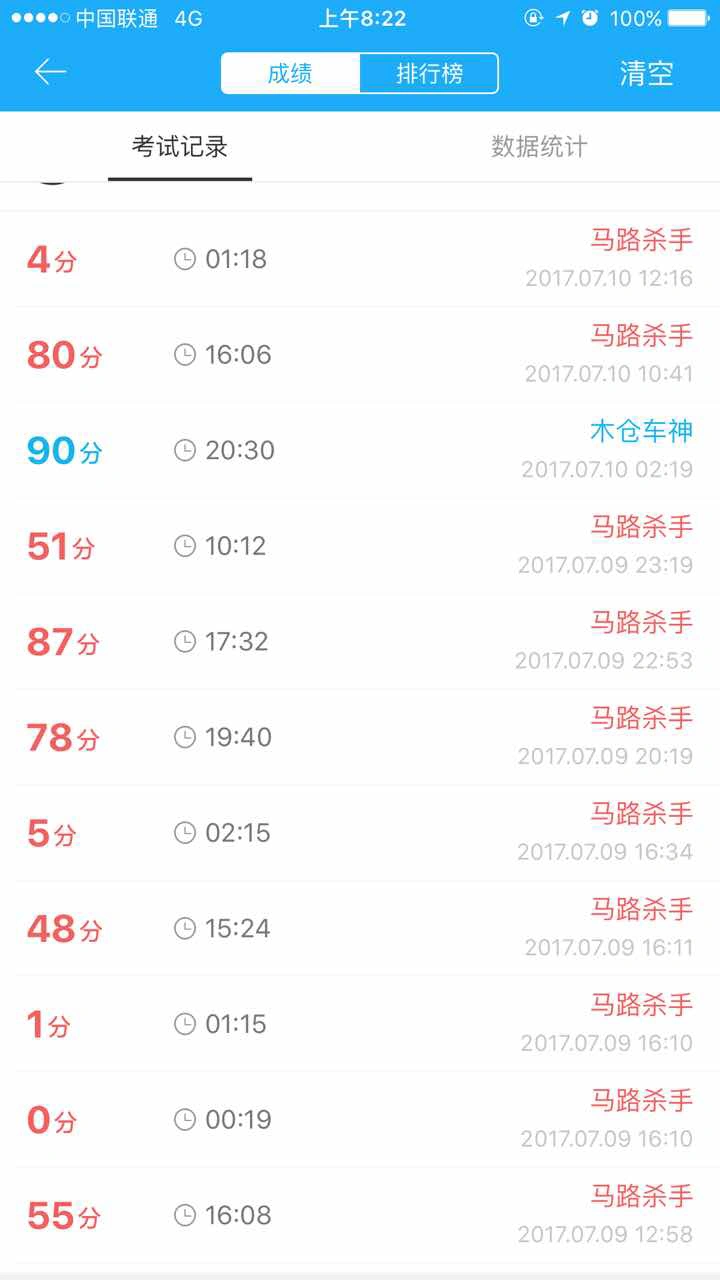
Task: Open the 5分 exam record
Action: coord(360,833)
